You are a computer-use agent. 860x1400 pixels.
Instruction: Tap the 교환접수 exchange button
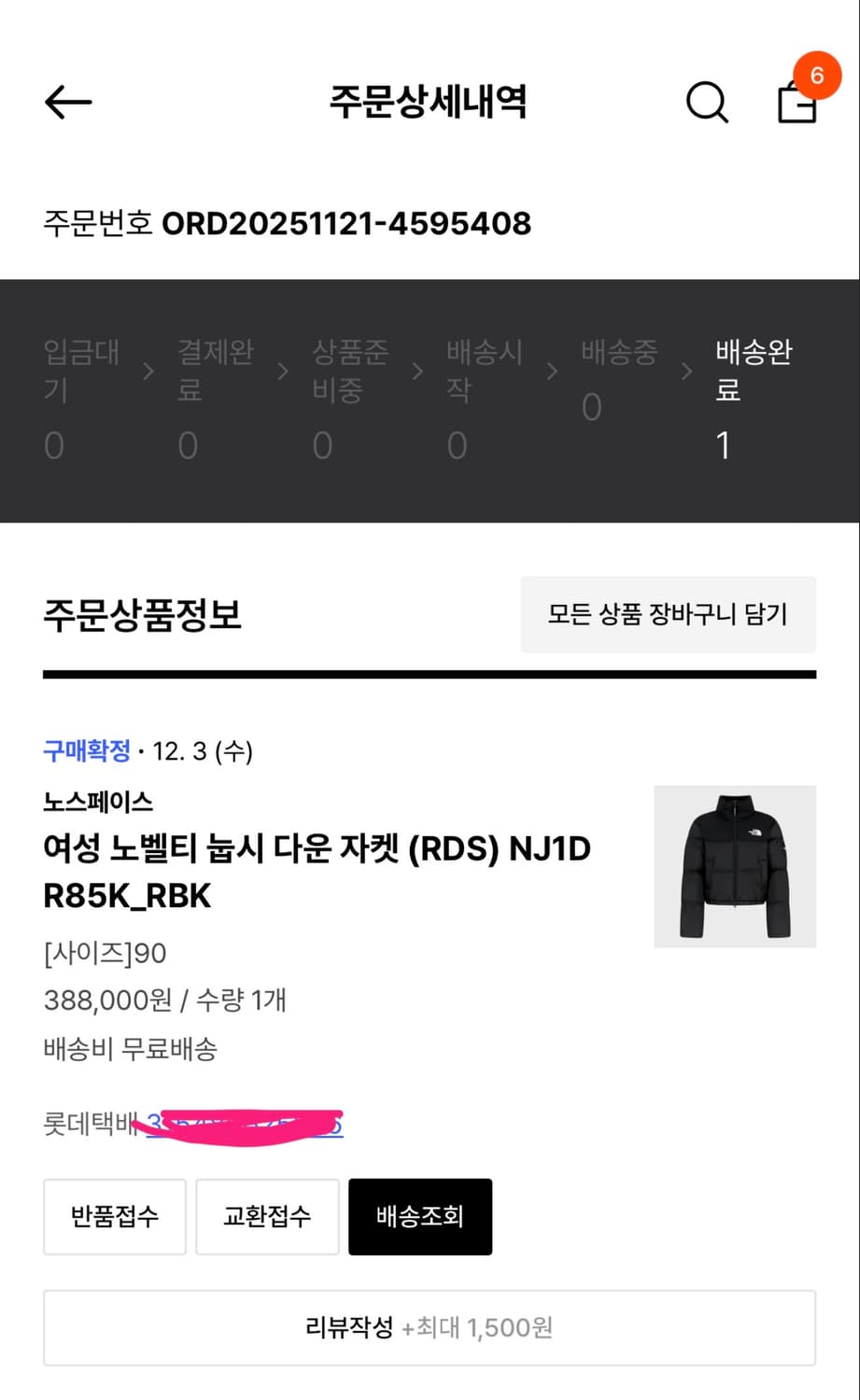pos(267,1216)
